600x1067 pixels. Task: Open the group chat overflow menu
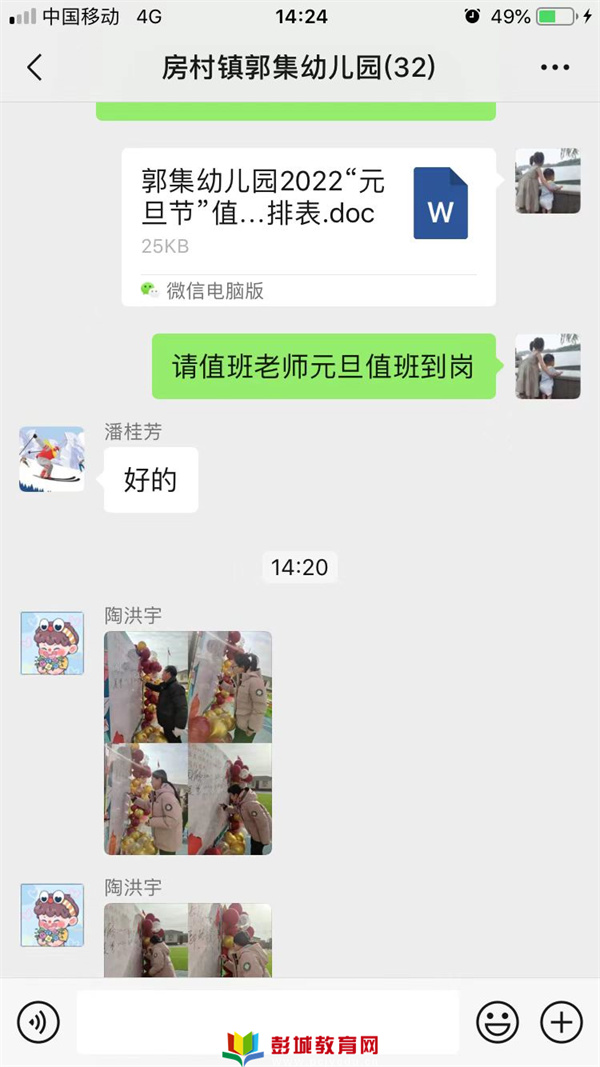554,67
